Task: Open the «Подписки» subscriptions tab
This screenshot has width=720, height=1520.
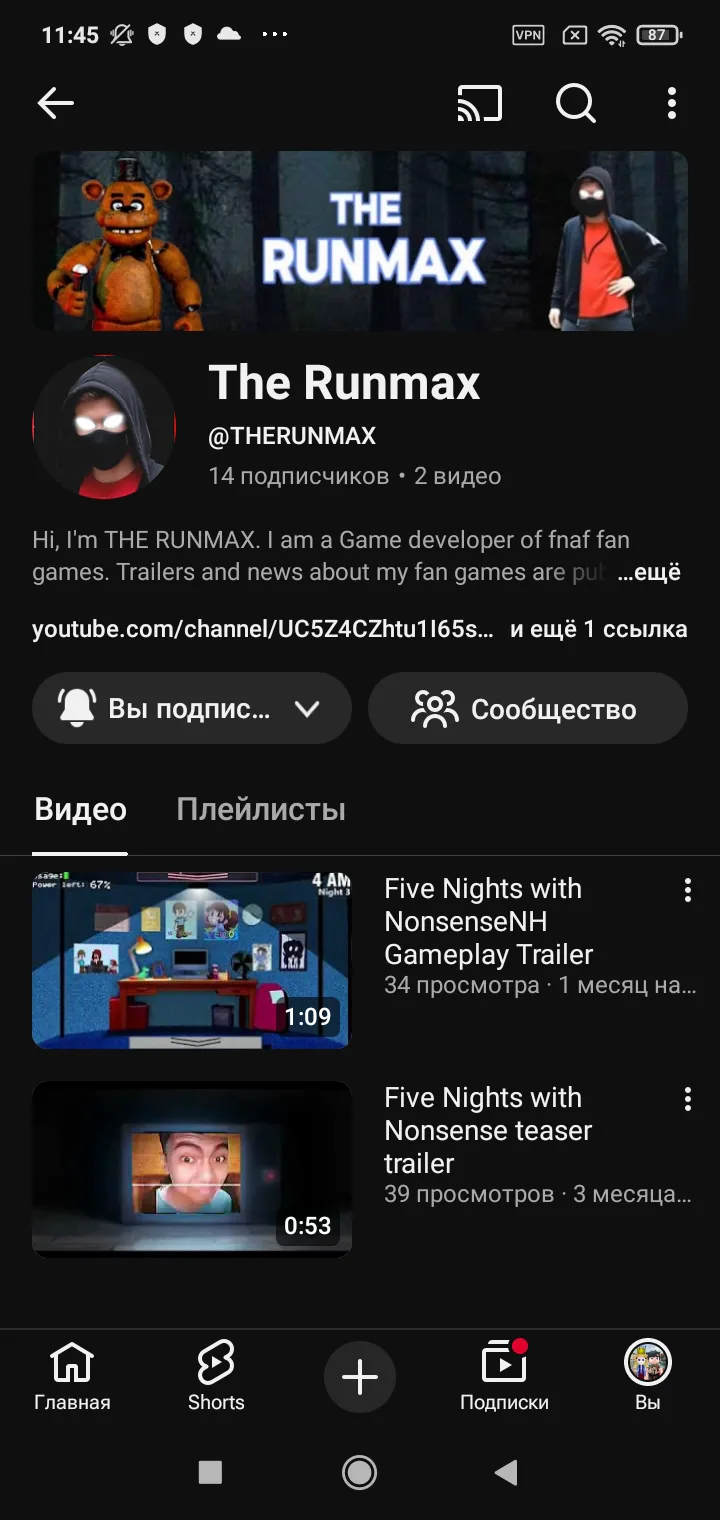Action: click(504, 1377)
